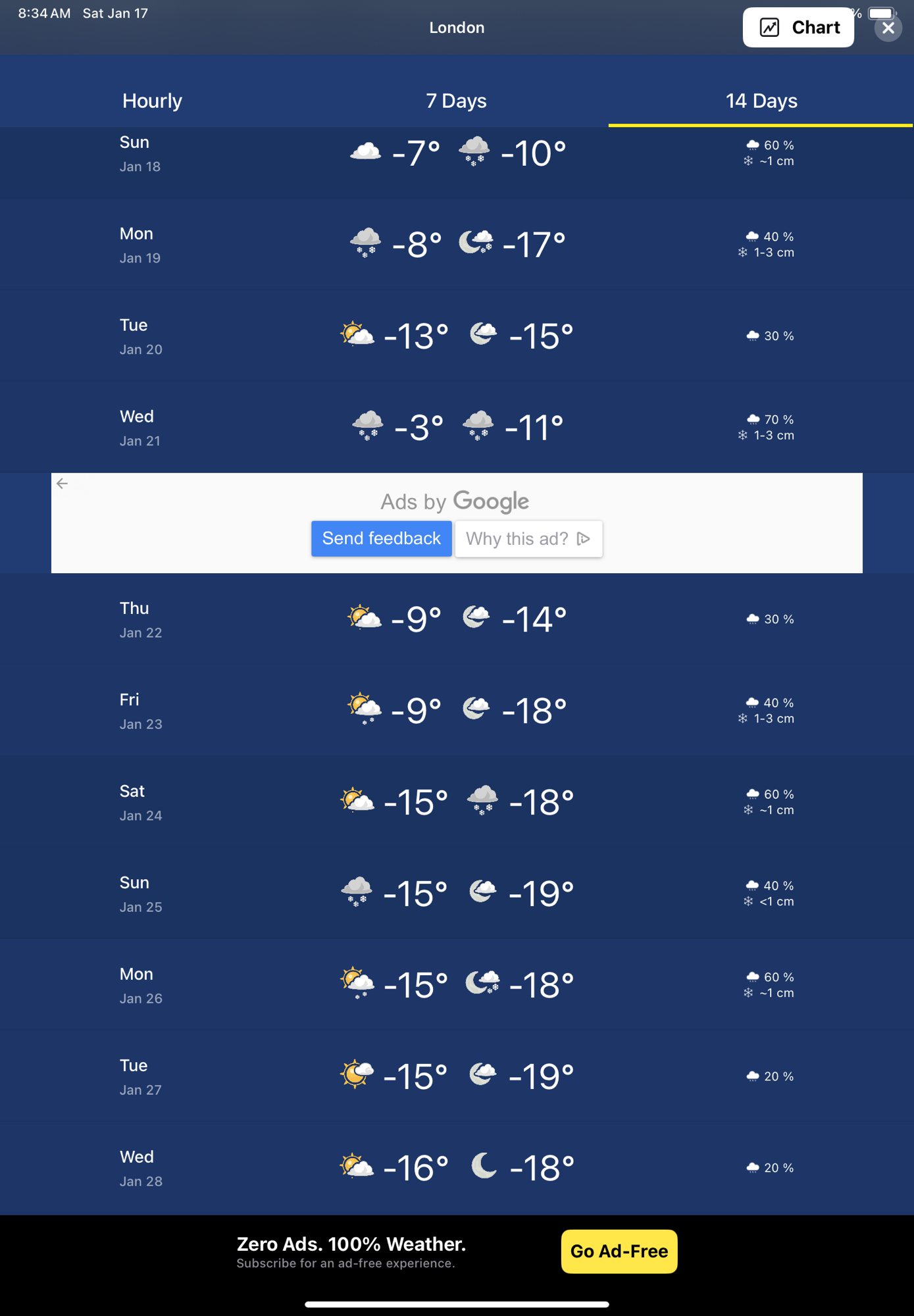
Task: Select the 14 Days tab
Action: coord(761,101)
